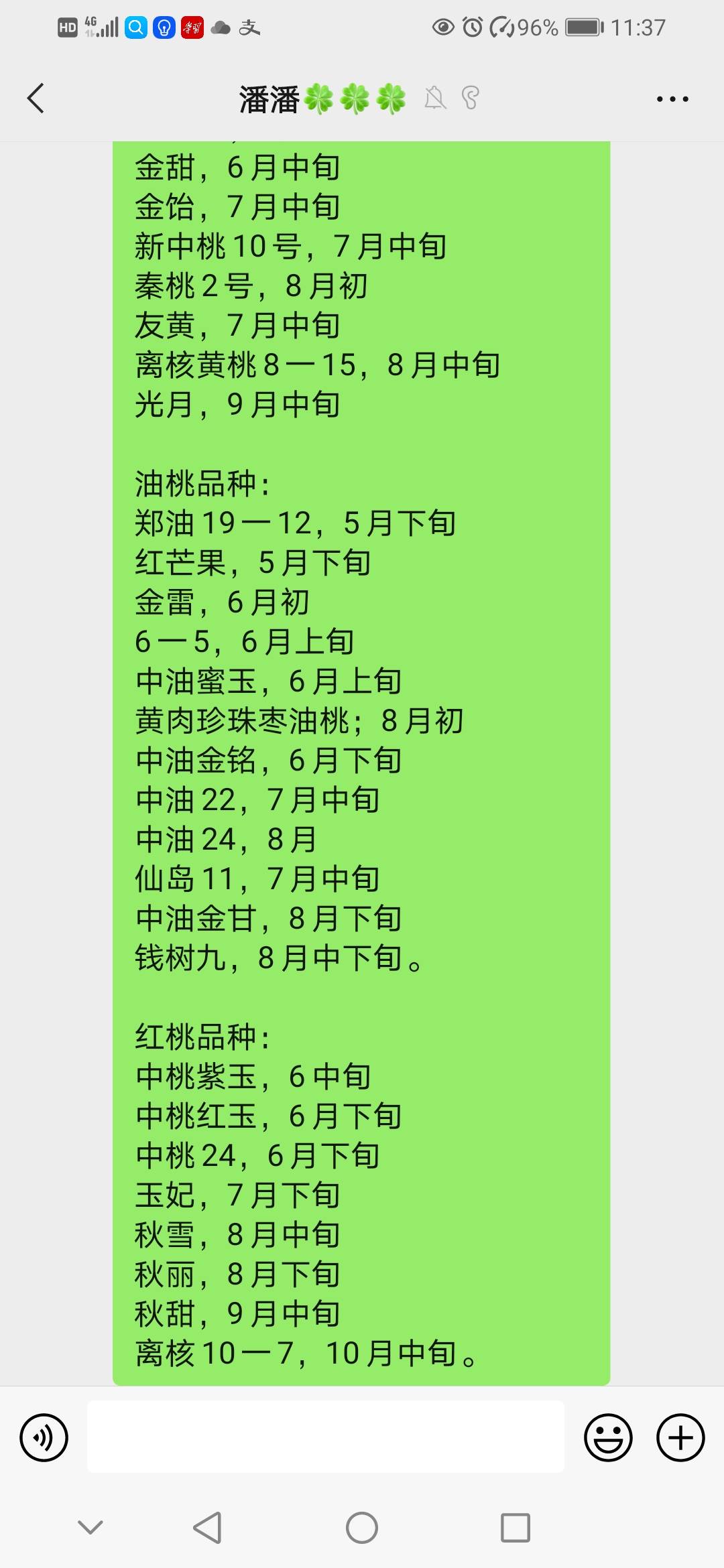Switch to voice message input

44,1437
